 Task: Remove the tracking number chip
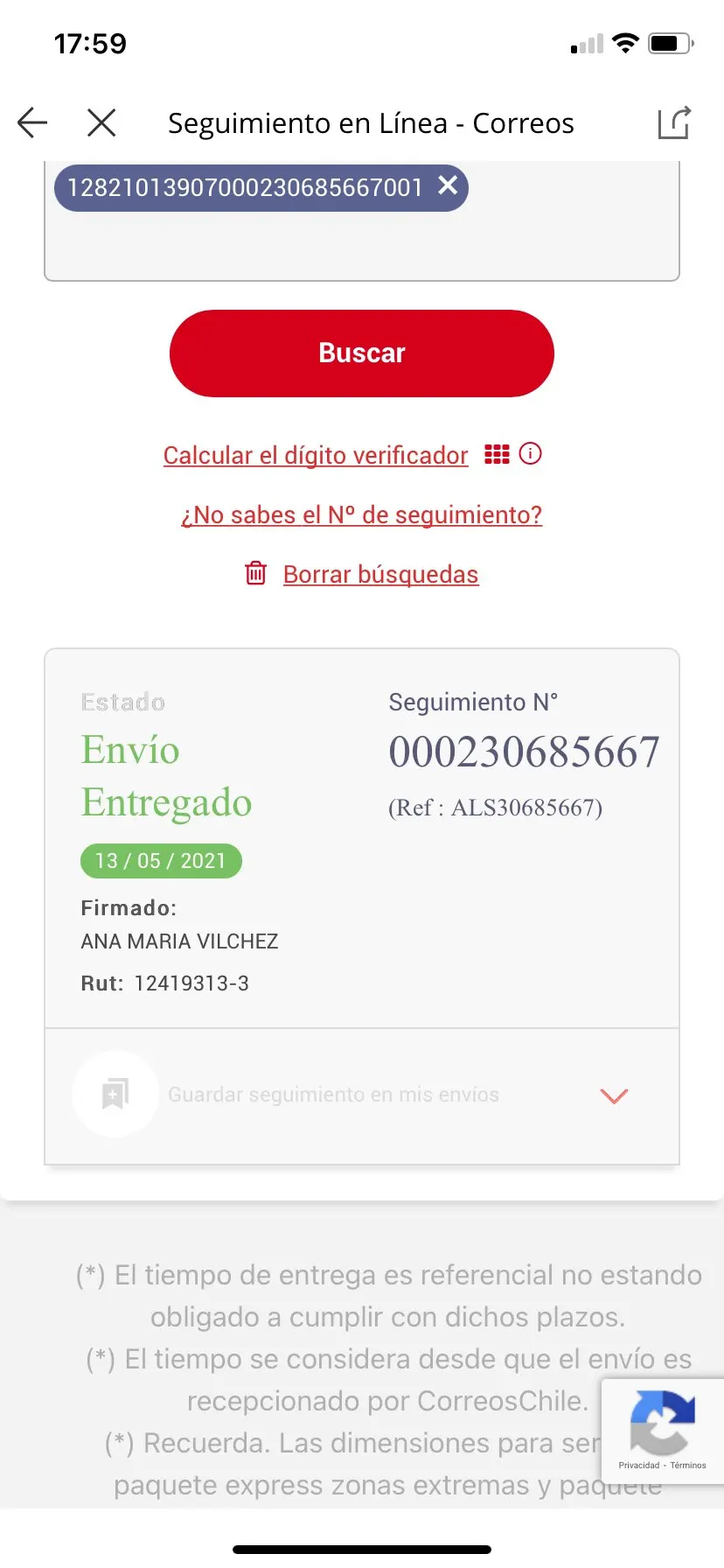click(448, 185)
